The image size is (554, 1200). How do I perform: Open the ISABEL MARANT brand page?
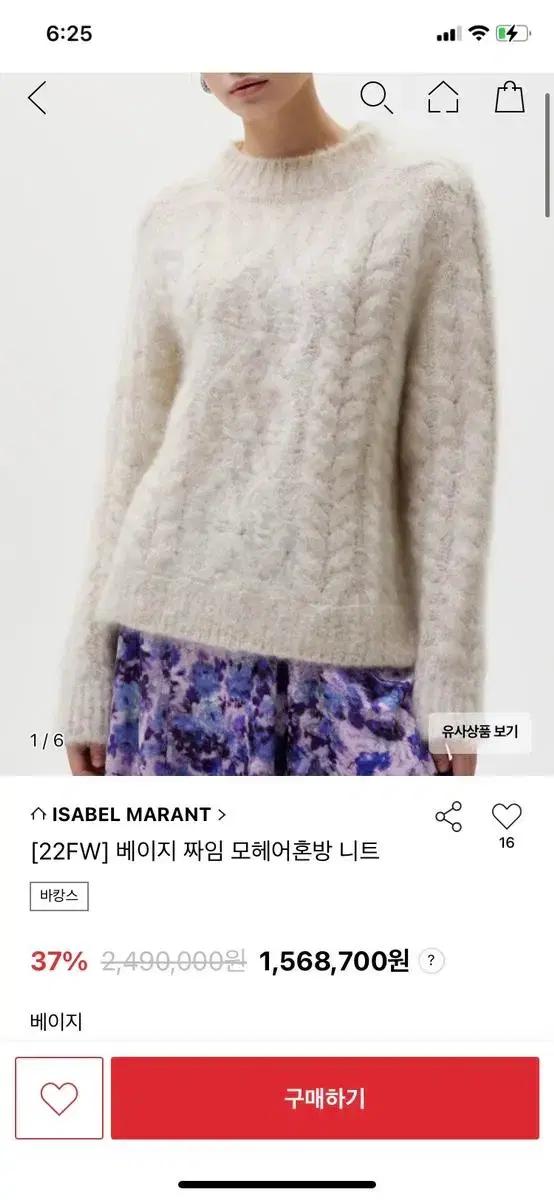129,814
